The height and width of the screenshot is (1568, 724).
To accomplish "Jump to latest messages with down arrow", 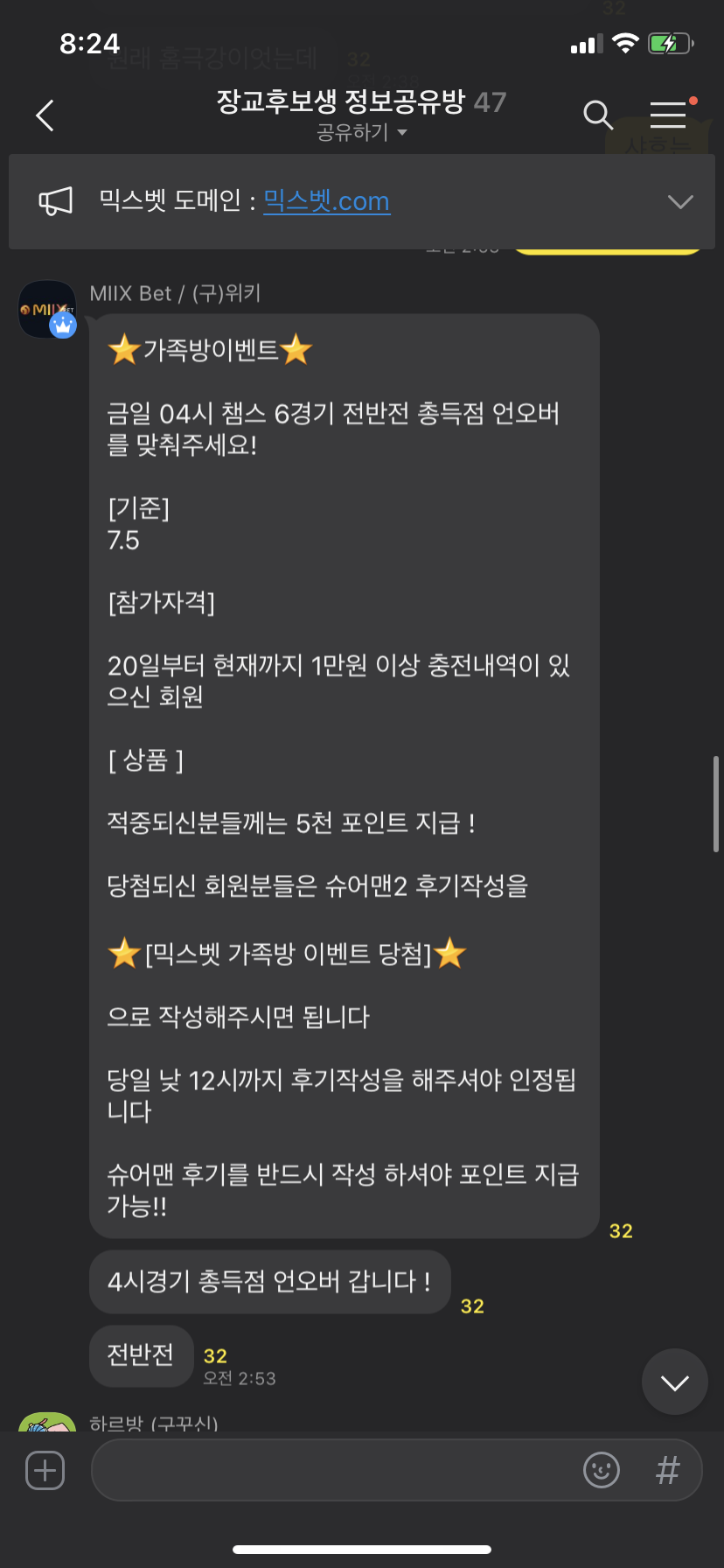I will (x=674, y=1382).
